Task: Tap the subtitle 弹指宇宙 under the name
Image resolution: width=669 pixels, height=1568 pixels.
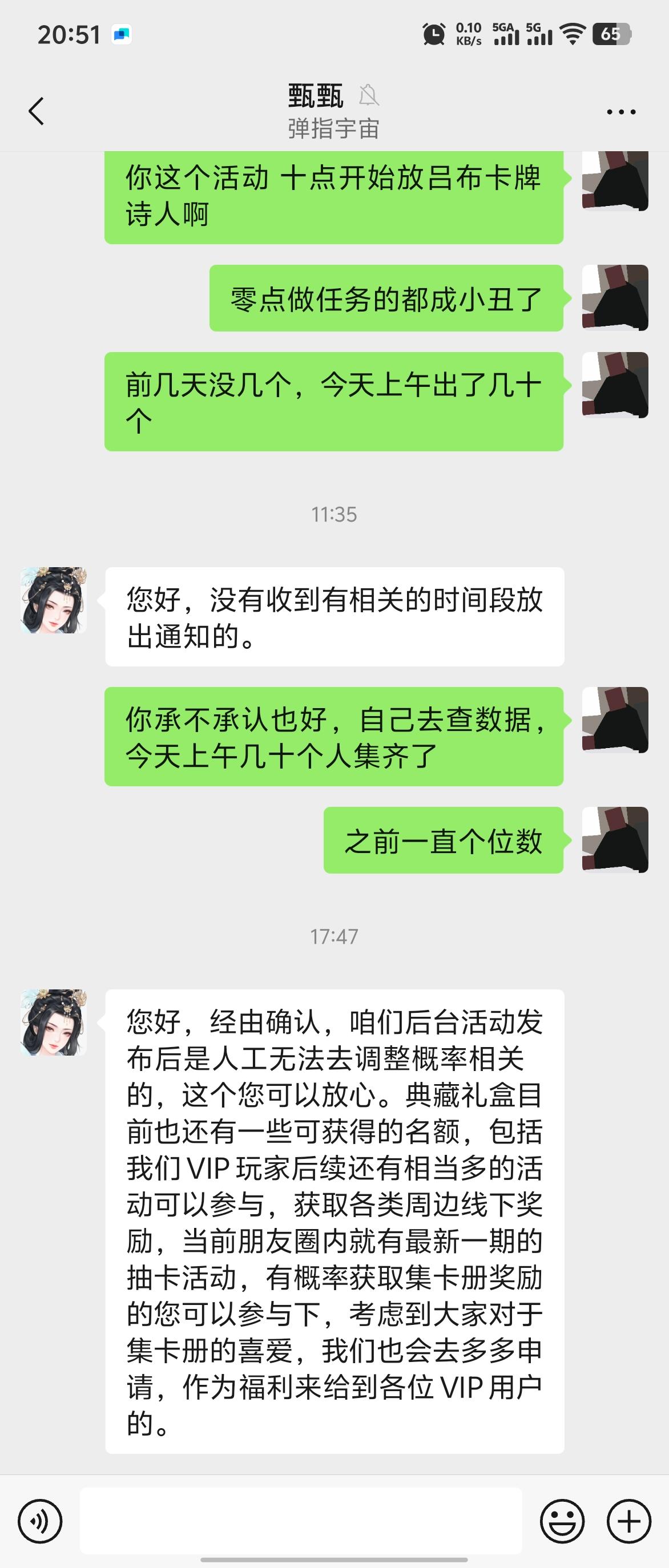Action: pos(333,128)
